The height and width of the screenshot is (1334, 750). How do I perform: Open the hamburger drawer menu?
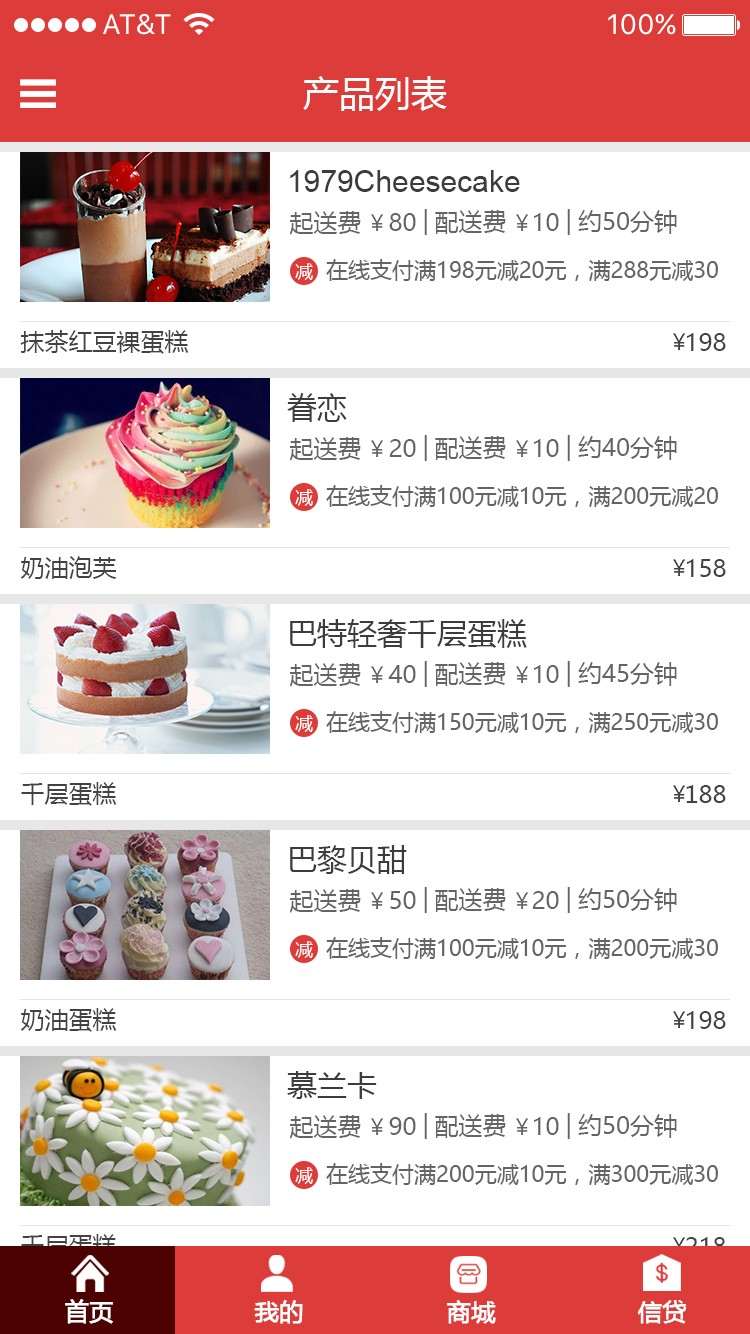point(38,94)
